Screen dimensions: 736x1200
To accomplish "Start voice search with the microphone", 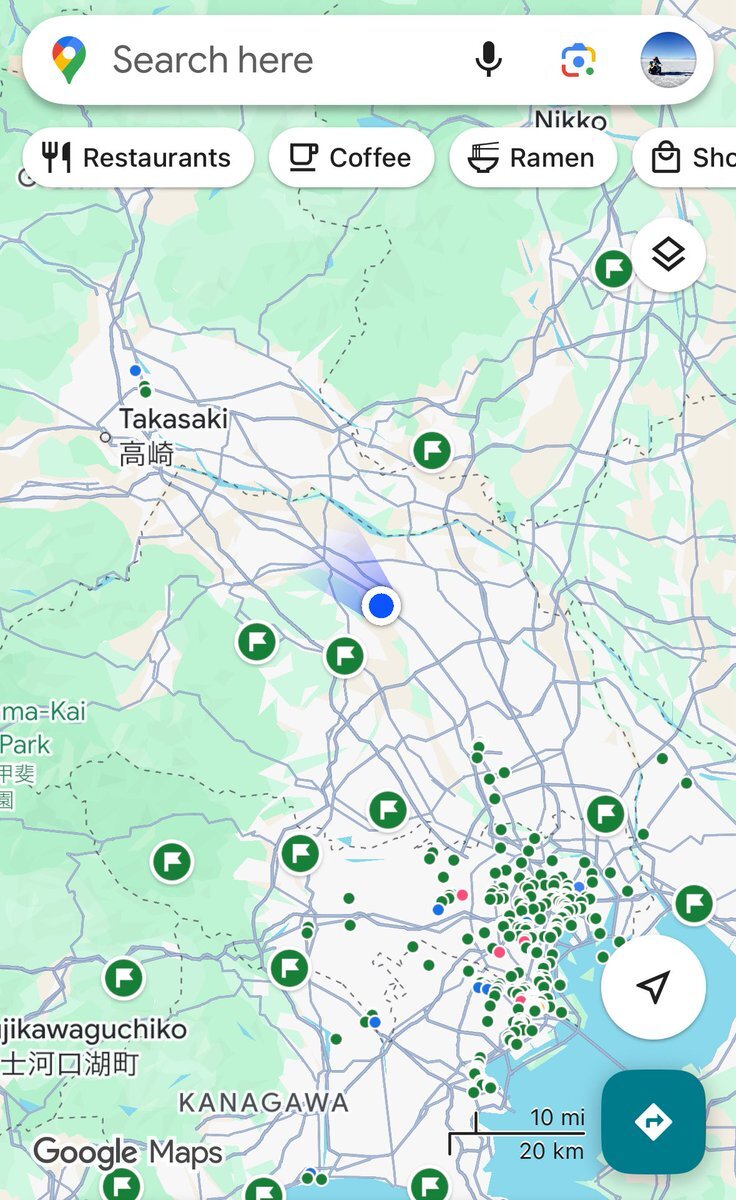I will (488, 60).
